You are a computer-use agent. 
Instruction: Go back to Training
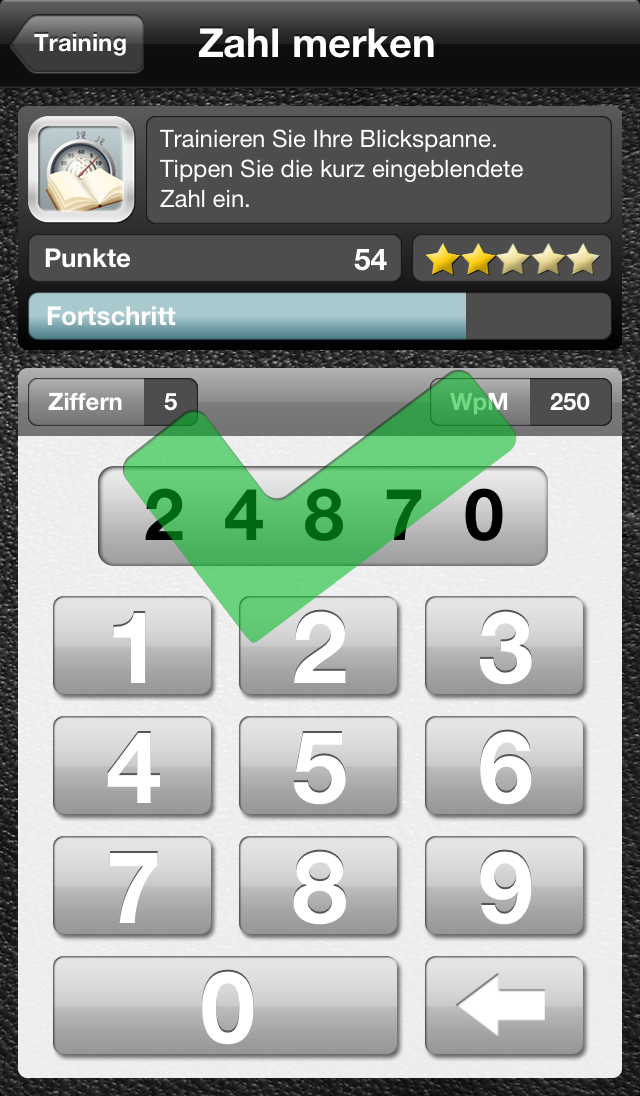click(77, 43)
